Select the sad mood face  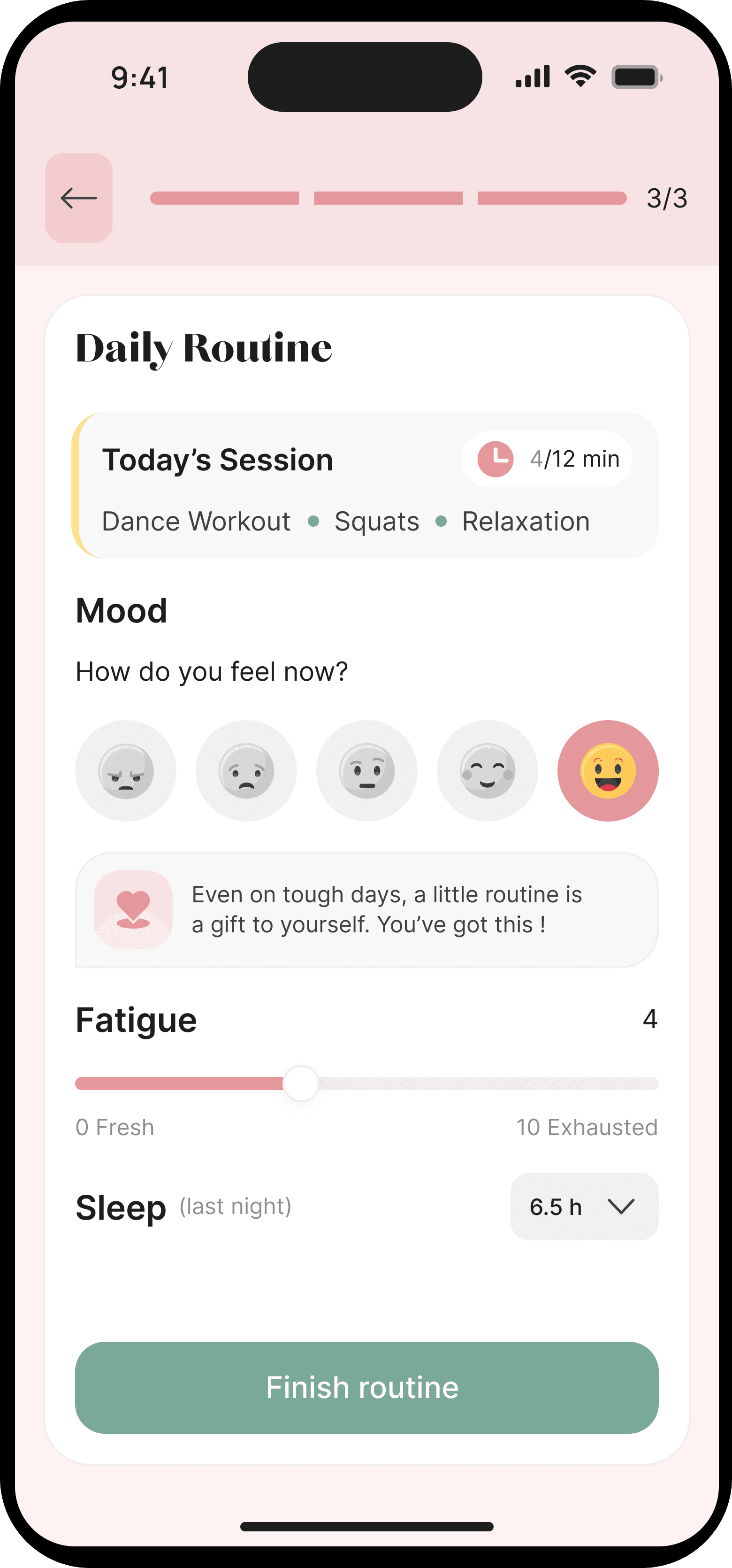click(x=246, y=770)
